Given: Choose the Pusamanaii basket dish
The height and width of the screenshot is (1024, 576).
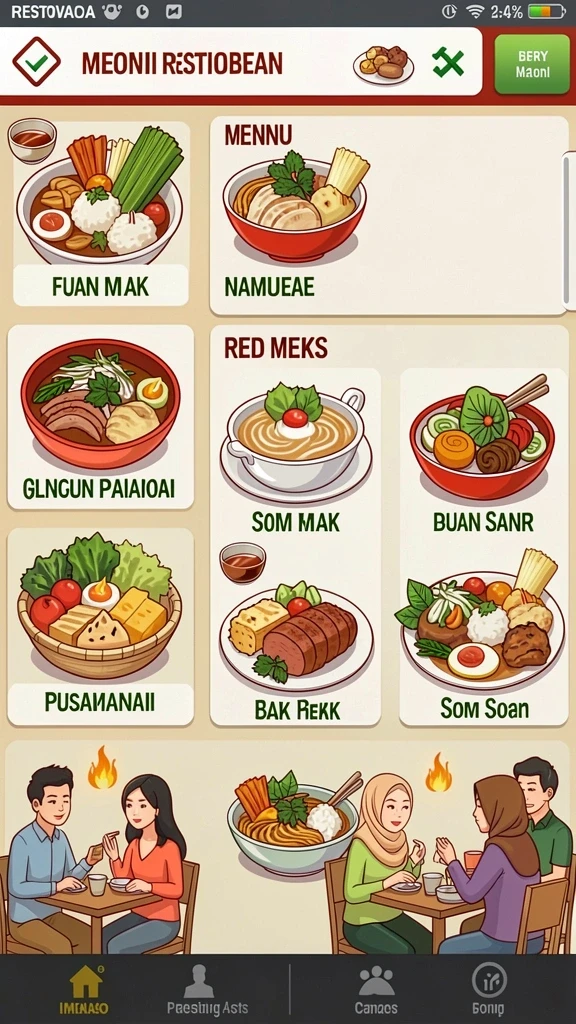Looking at the screenshot, I should [x=101, y=626].
